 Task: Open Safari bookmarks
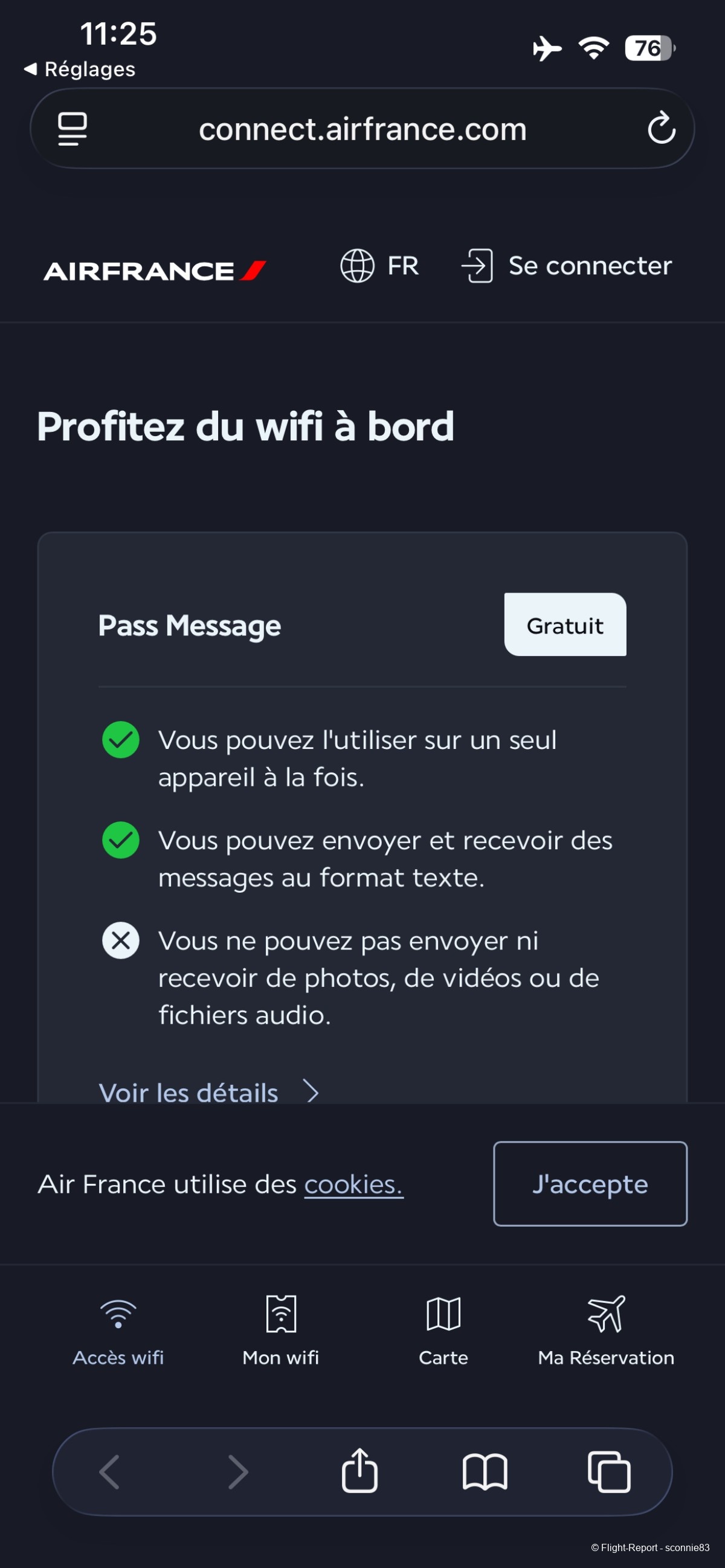(x=485, y=1472)
